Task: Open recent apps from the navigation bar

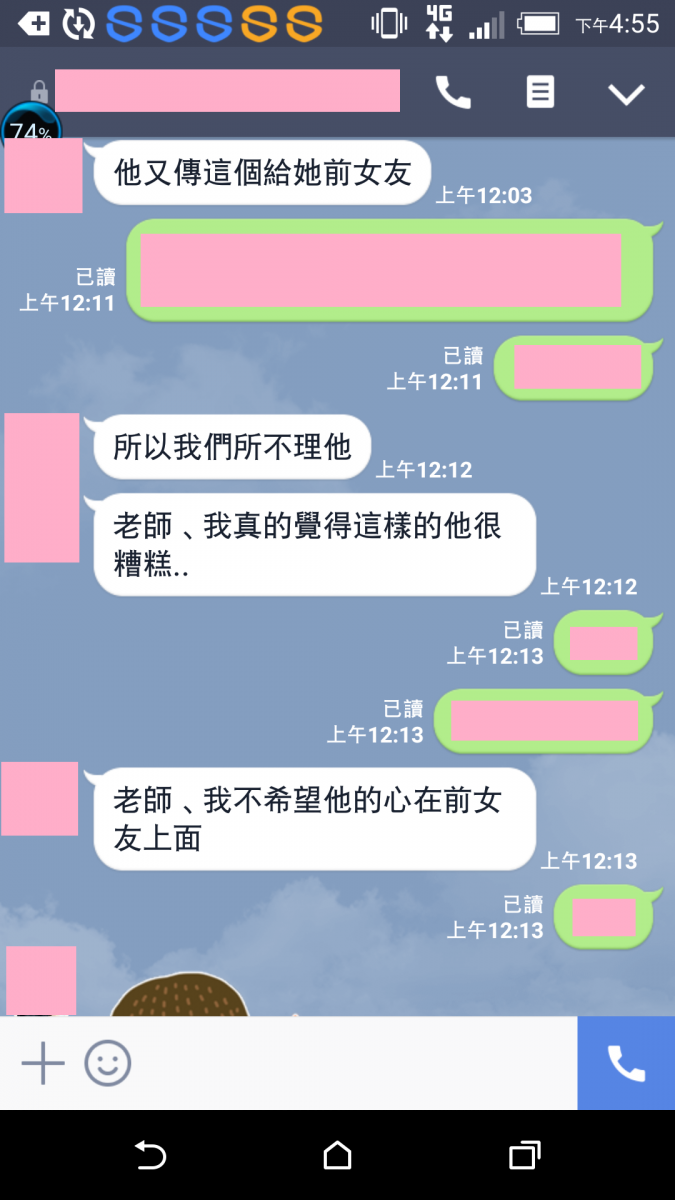Action: (524, 1156)
